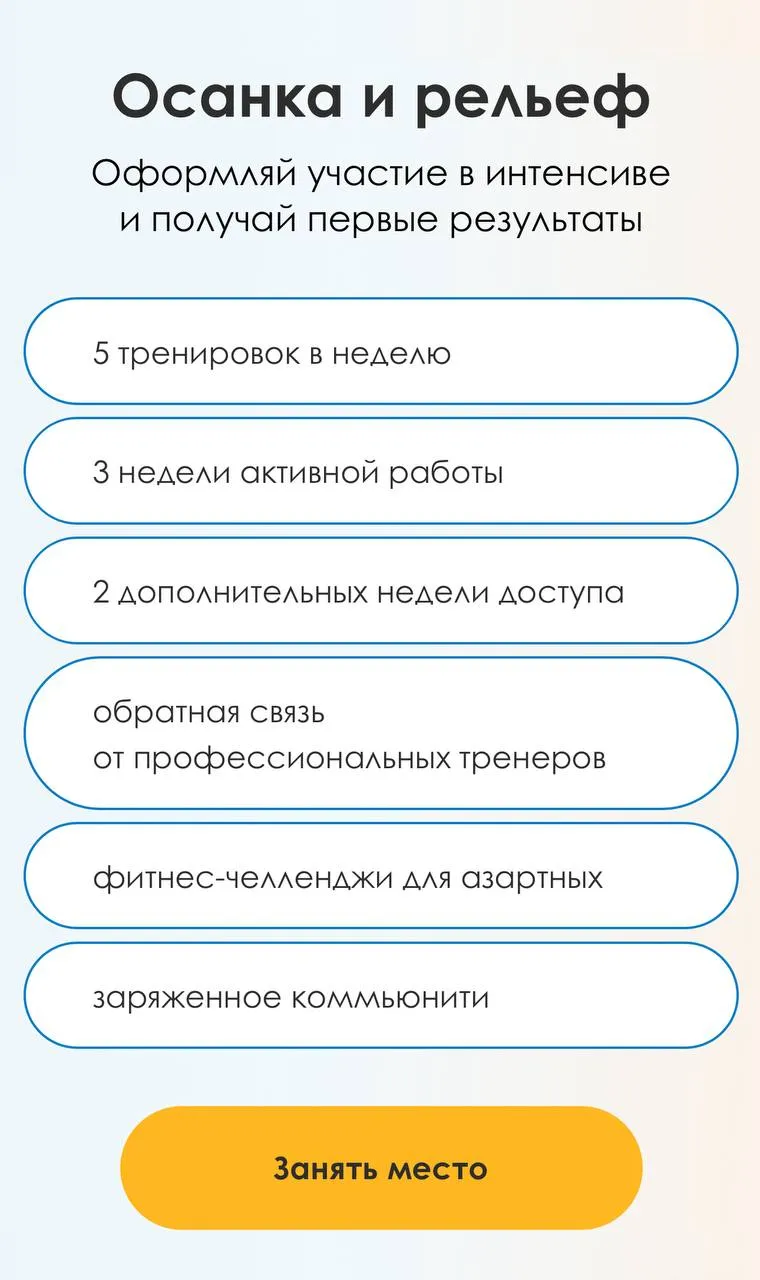This screenshot has width=760, height=1280.
Task: Tap the «Занять место» button
Action: coord(381,1168)
